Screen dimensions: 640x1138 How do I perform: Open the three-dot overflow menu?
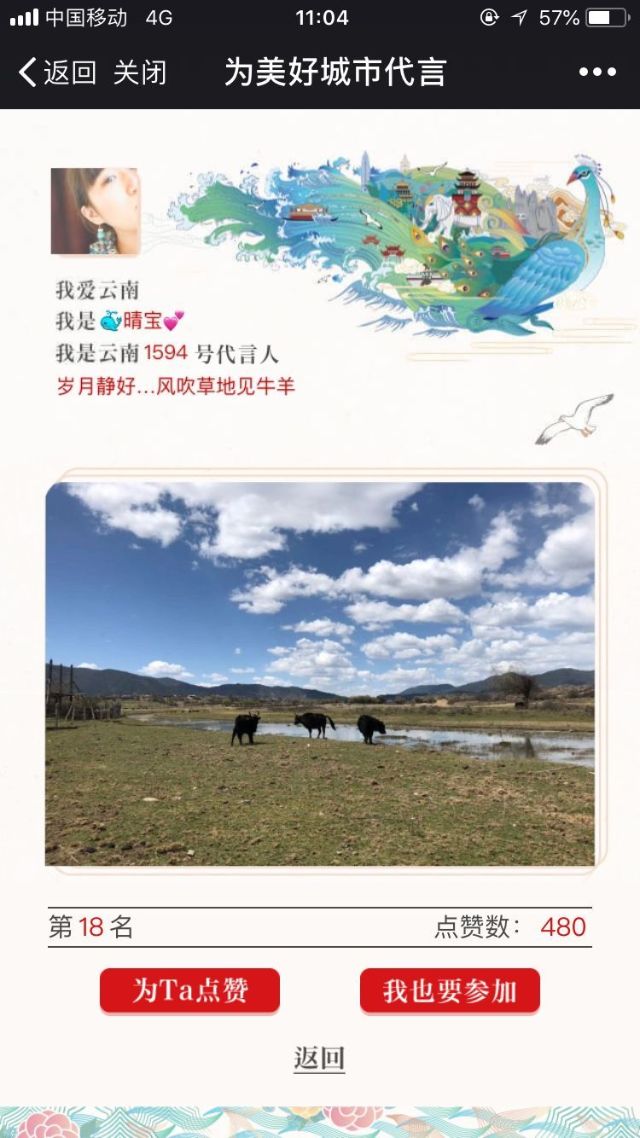(597, 72)
